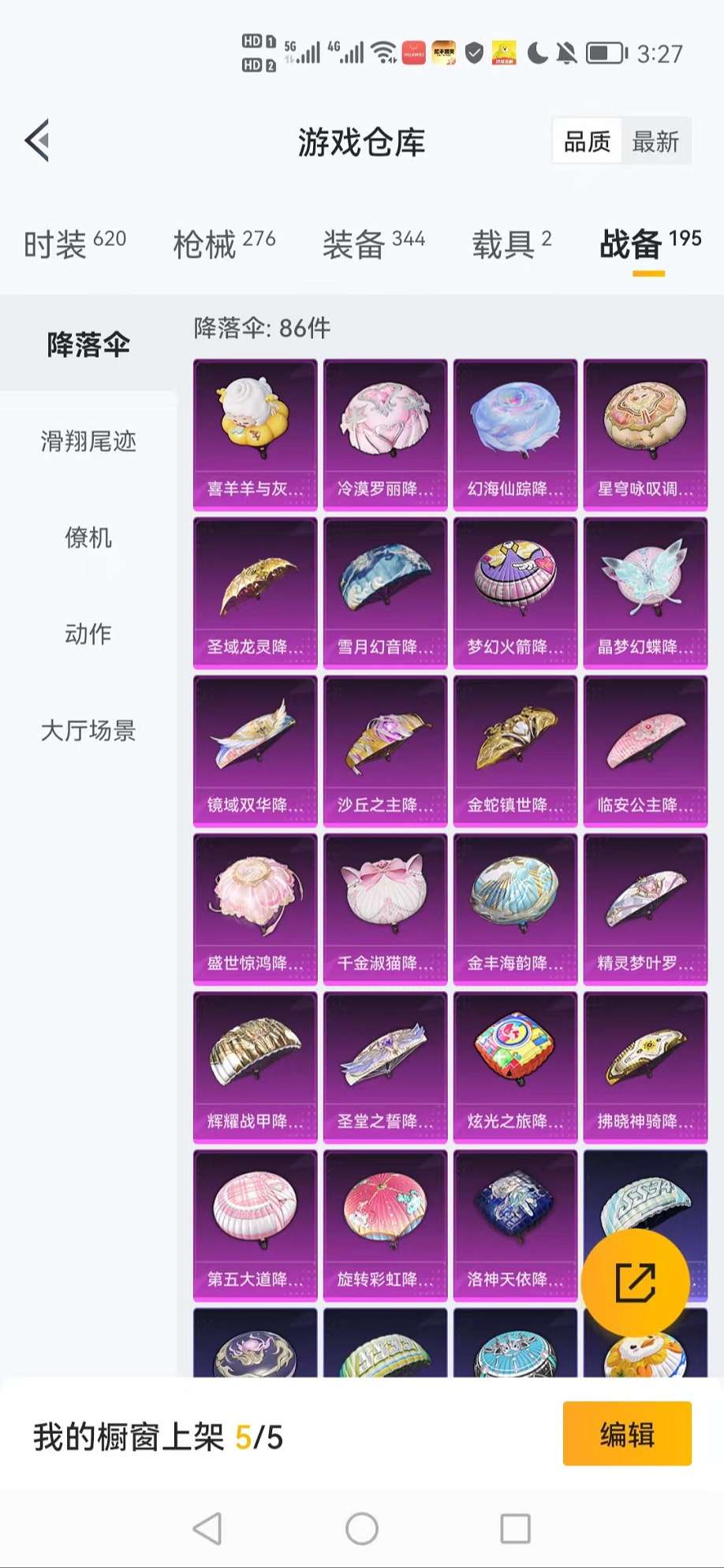Switch to the 时装 tab
The image size is (724, 1568).
click(74, 244)
